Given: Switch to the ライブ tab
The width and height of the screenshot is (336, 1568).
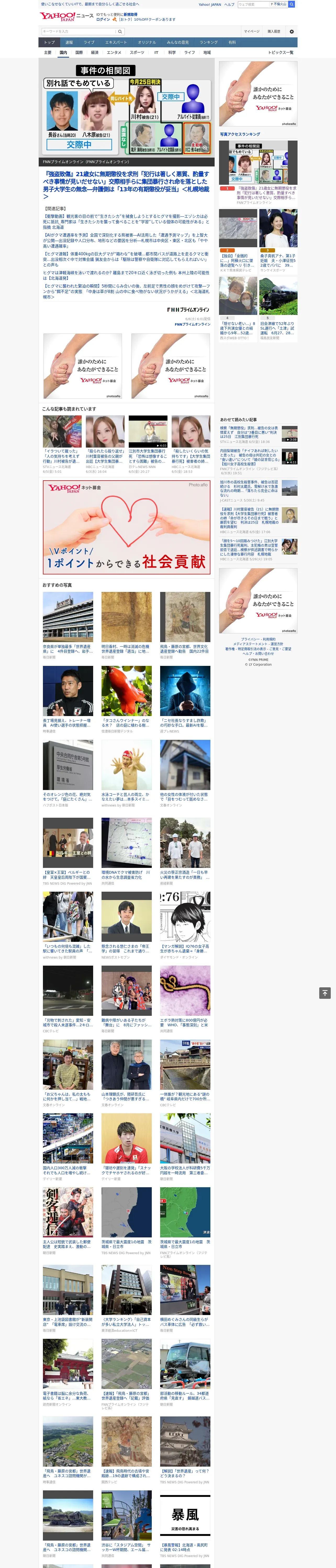Looking at the screenshot, I should (x=89, y=43).
